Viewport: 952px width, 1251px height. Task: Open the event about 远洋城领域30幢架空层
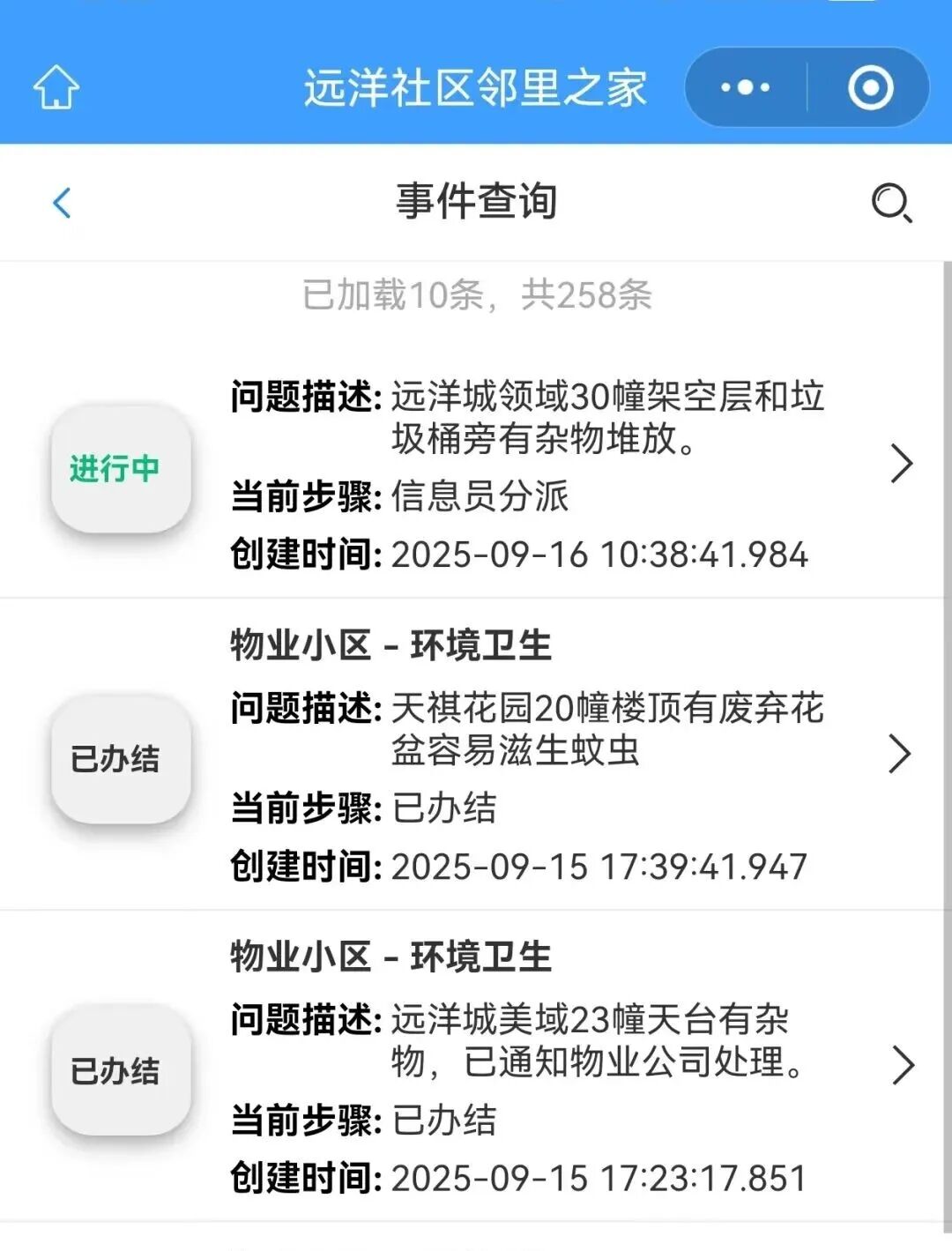pyautogui.click(x=900, y=464)
